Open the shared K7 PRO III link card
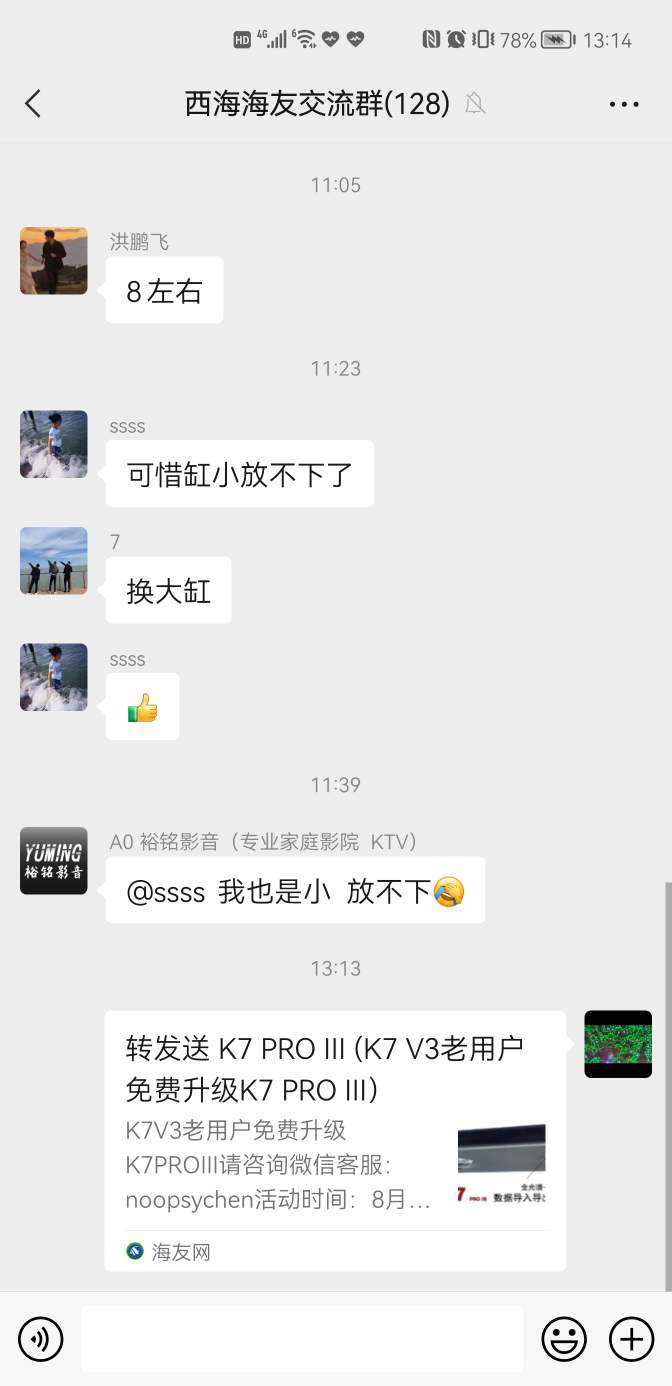This screenshot has height=1386, width=672. click(335, 1140)
